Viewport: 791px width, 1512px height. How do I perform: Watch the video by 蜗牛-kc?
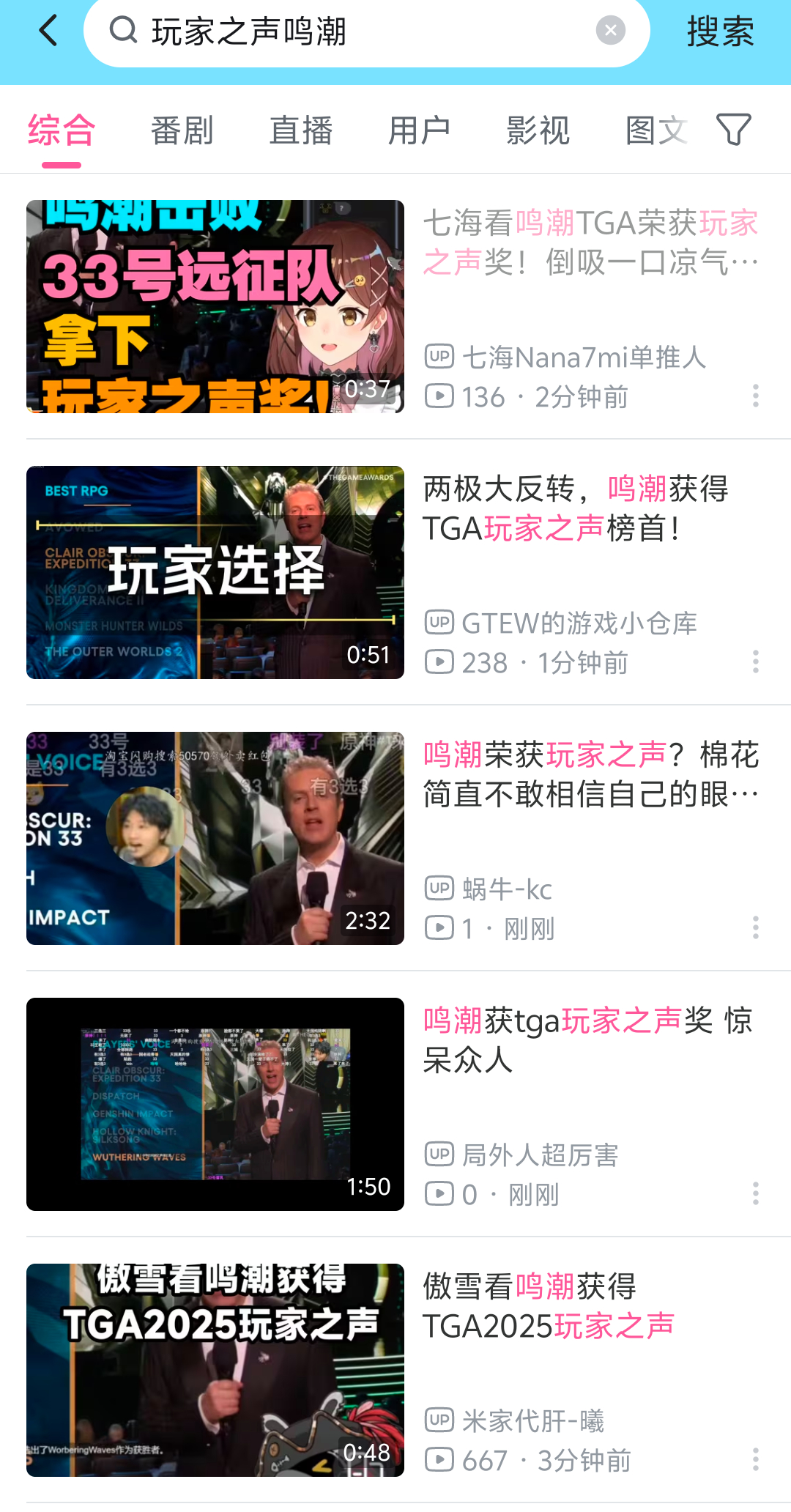tap(215, 838)
